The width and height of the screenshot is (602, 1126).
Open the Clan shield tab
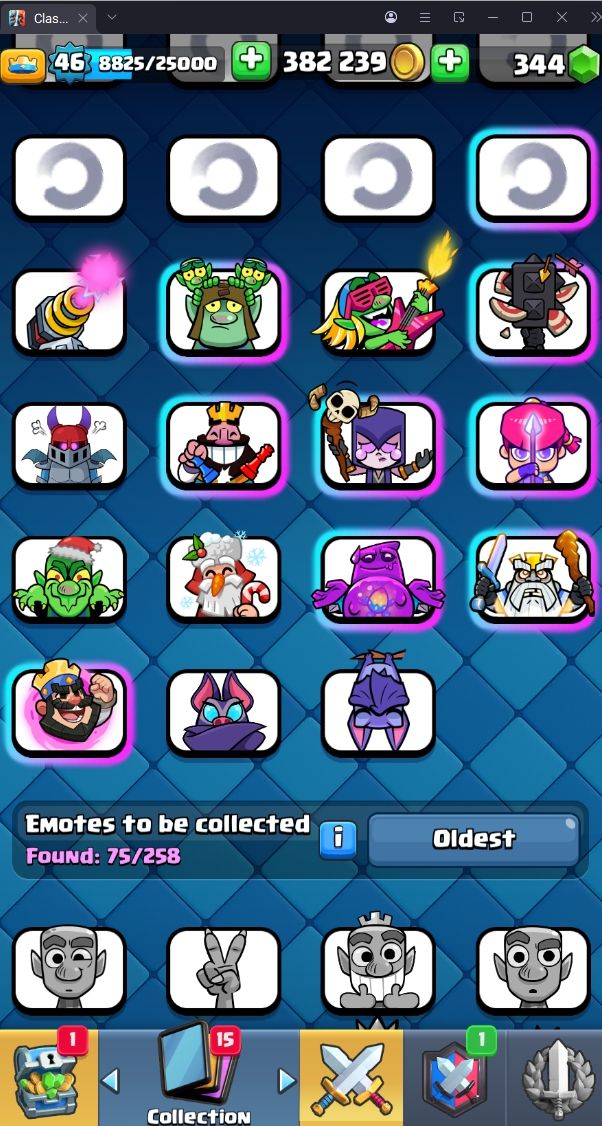point(455,1078)
